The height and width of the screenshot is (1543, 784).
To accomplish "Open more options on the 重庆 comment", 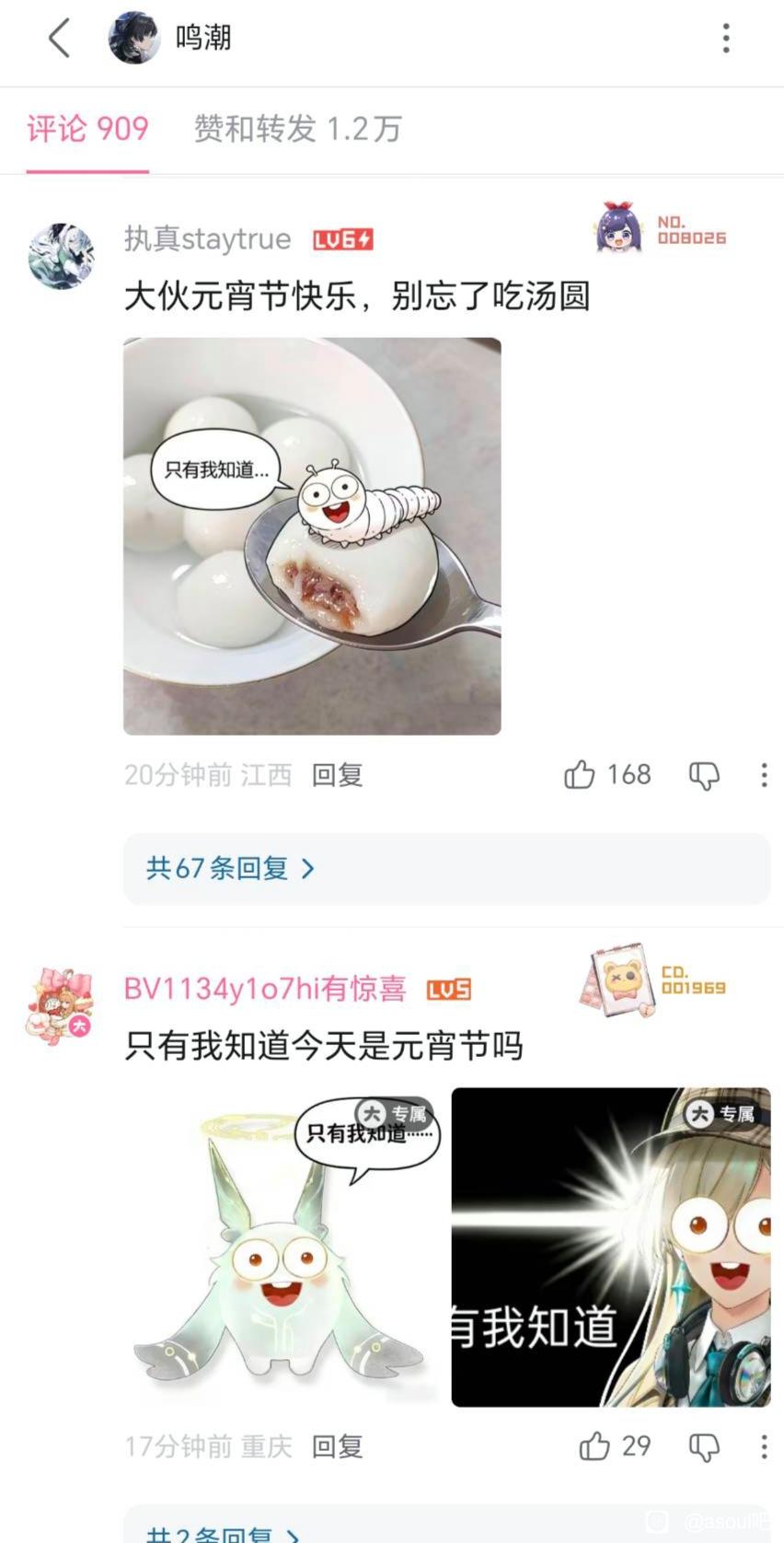I will [764, 1446].
